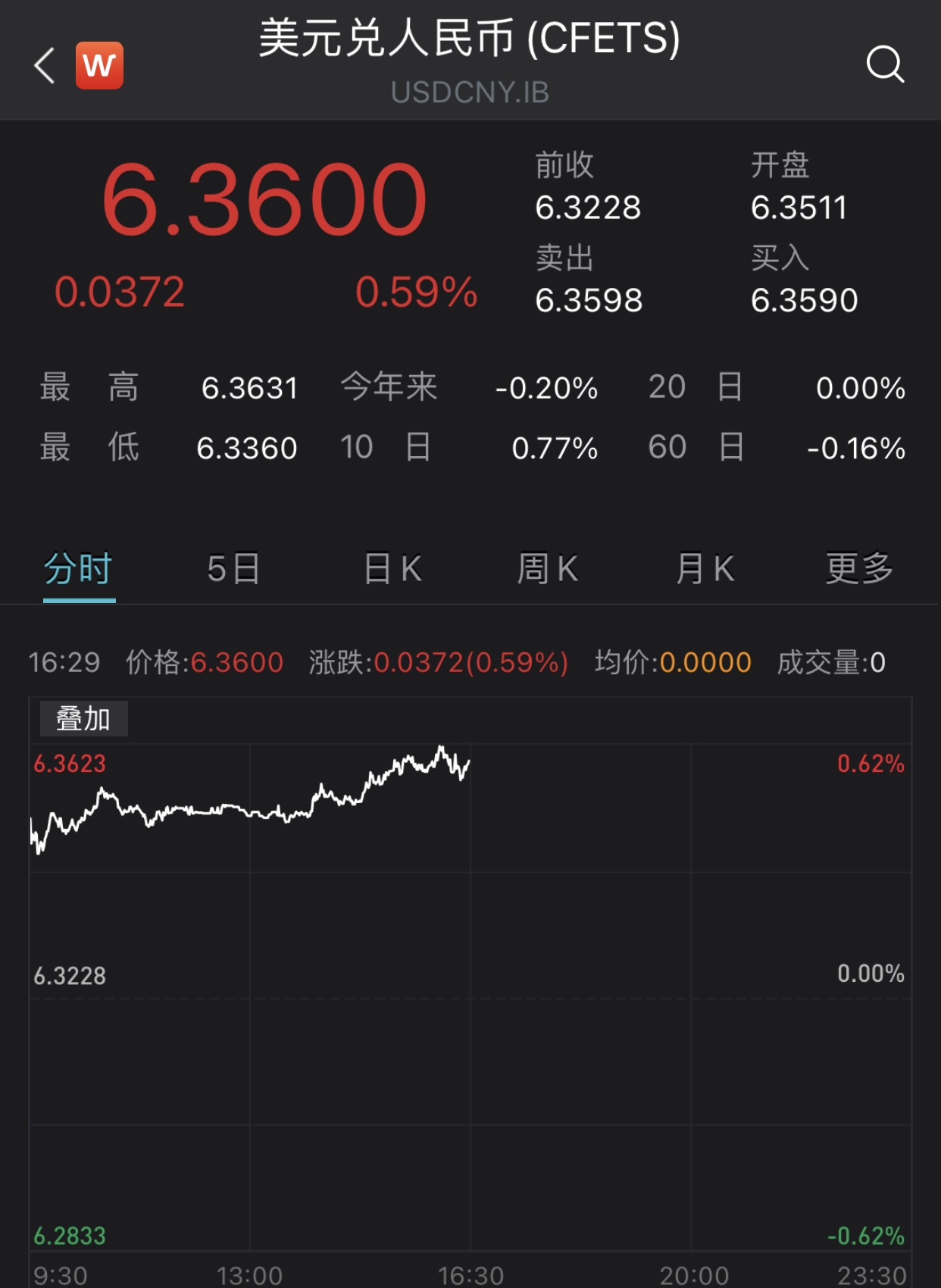
Task: Switch to the 5日 chart tab
Action: [233, 568]
